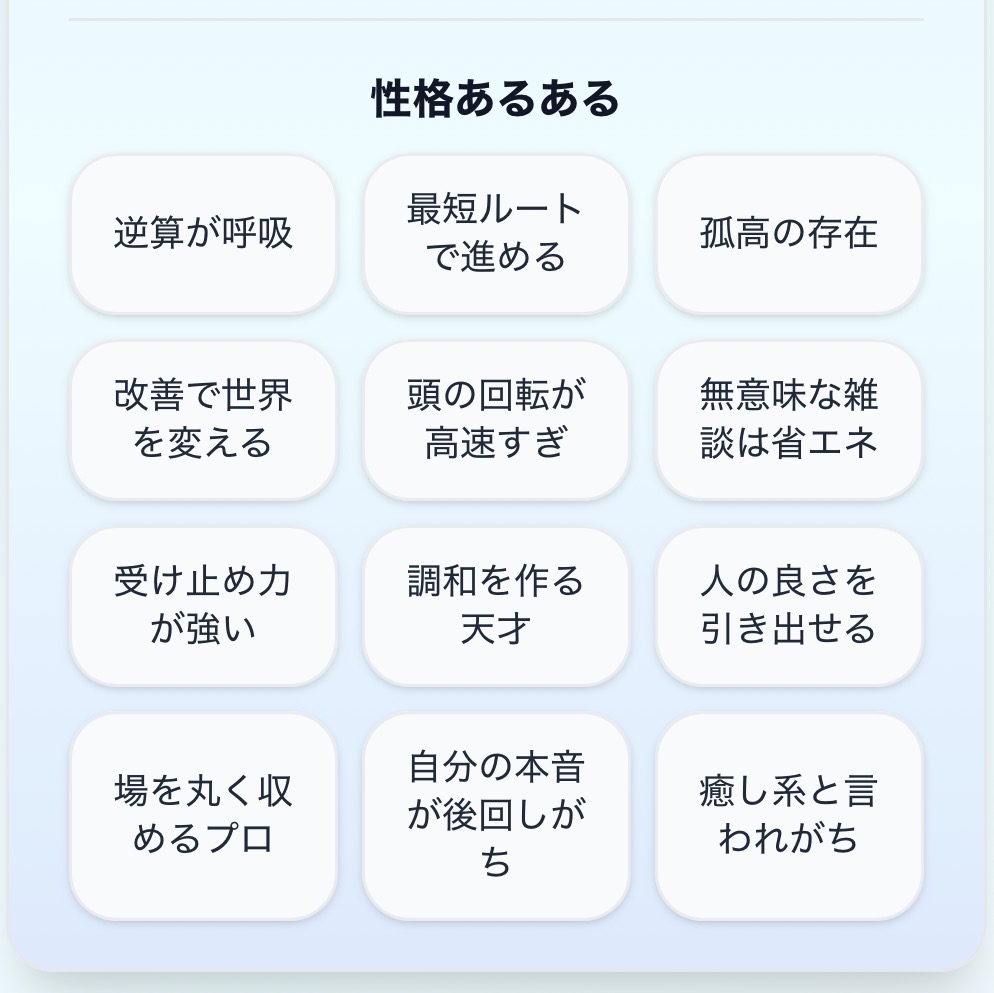Select the 調和を作る天才 chip

click(x=496, y=606)
